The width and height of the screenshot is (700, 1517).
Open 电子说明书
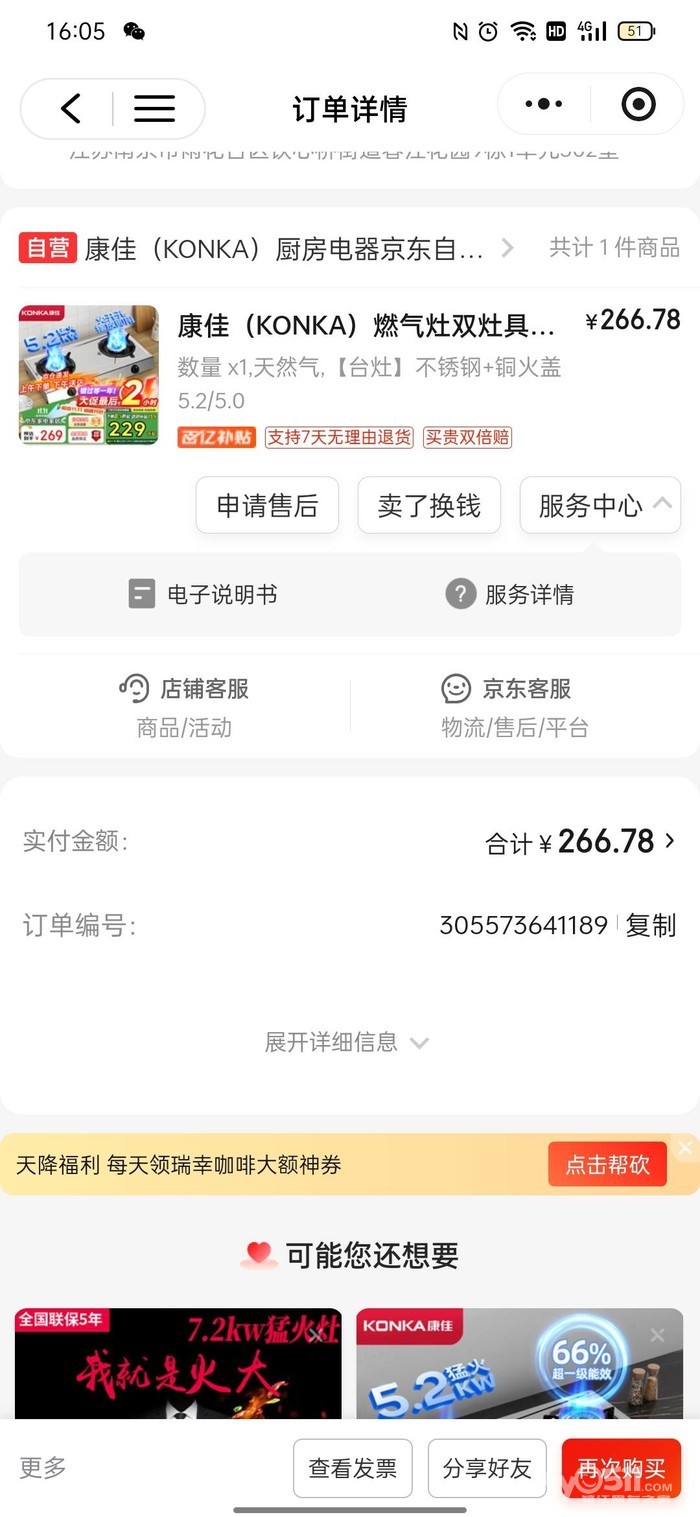tap(203, 595)
